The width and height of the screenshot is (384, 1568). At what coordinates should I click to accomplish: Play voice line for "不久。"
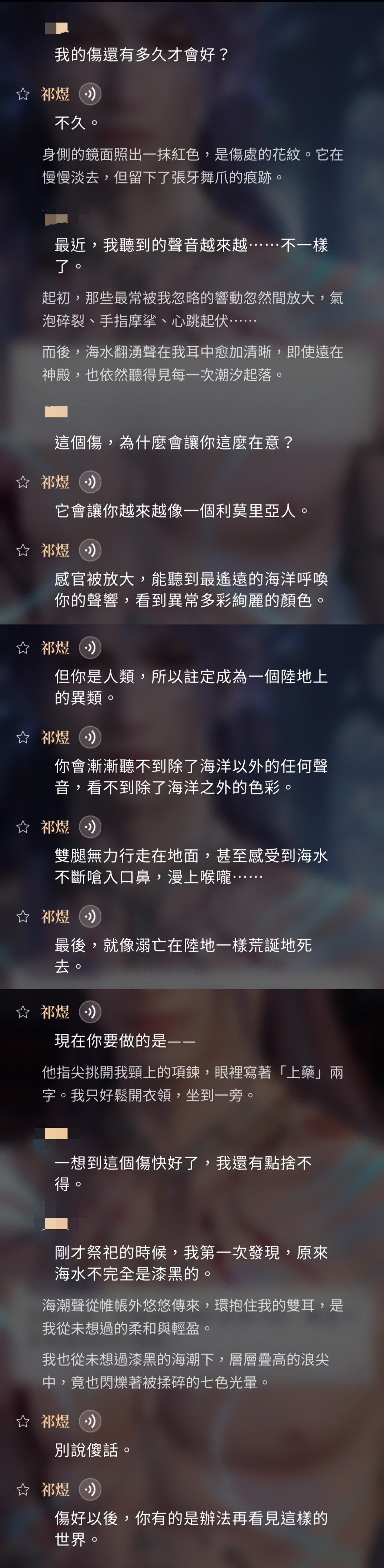click(90, 94)
